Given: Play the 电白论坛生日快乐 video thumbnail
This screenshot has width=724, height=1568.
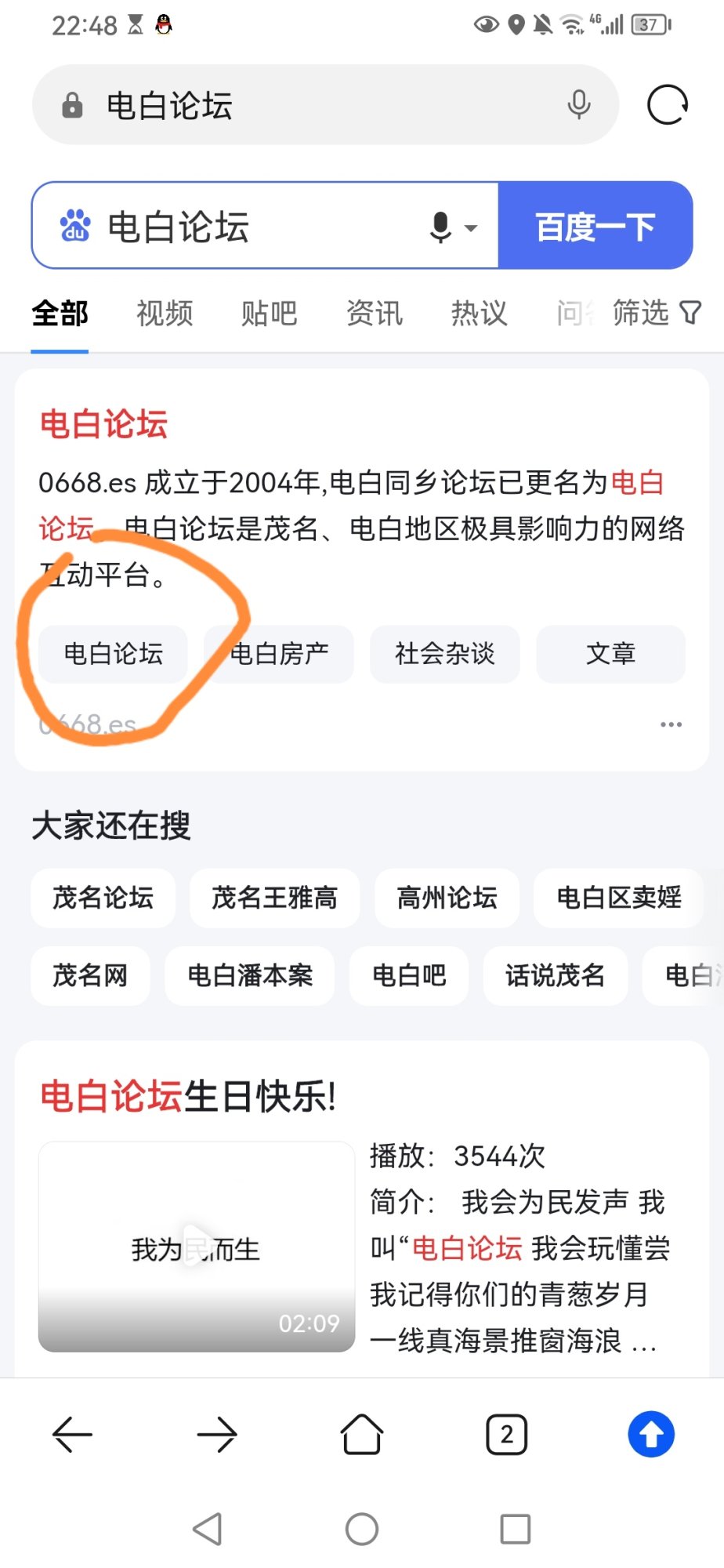Looking at the screenshot, I should tap(196, 1247).
